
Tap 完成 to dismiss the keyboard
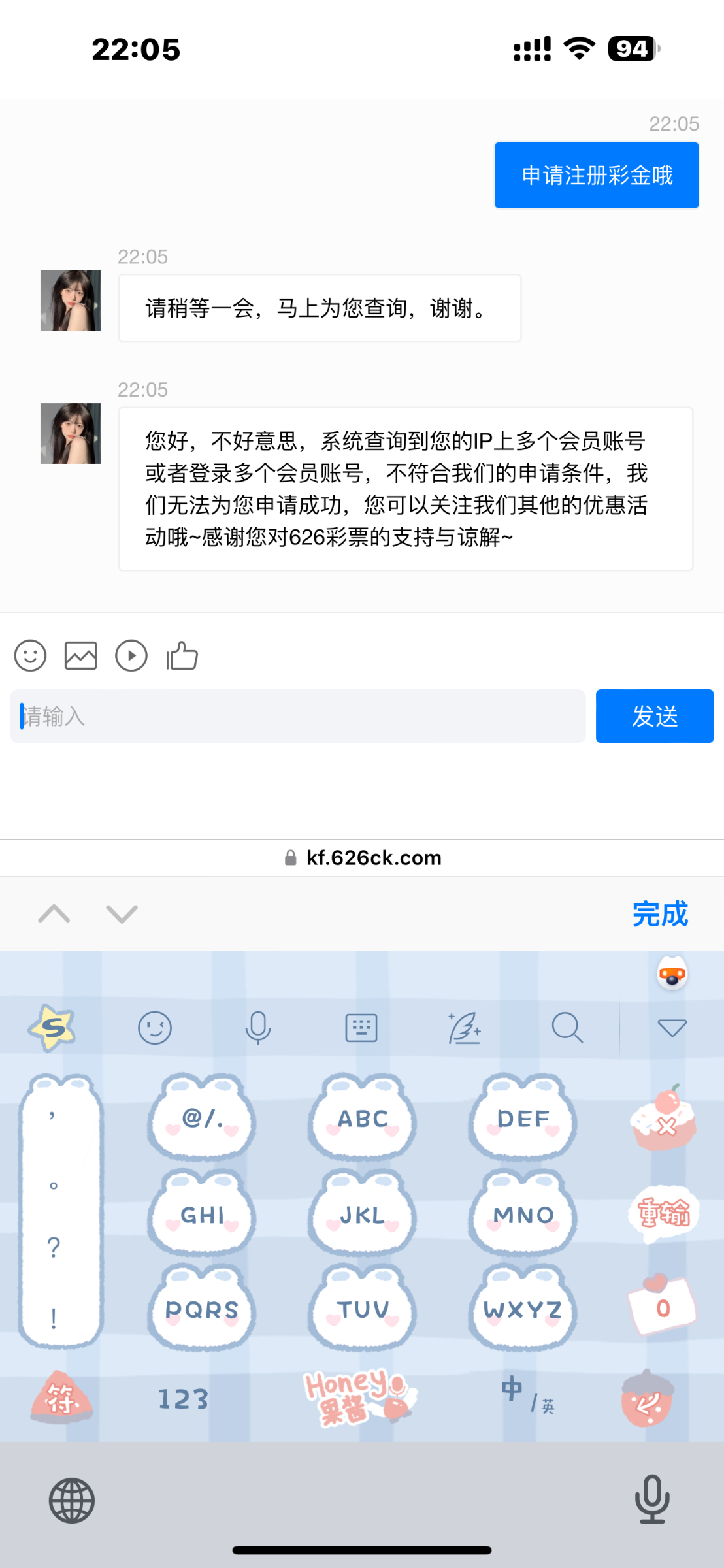660,913
